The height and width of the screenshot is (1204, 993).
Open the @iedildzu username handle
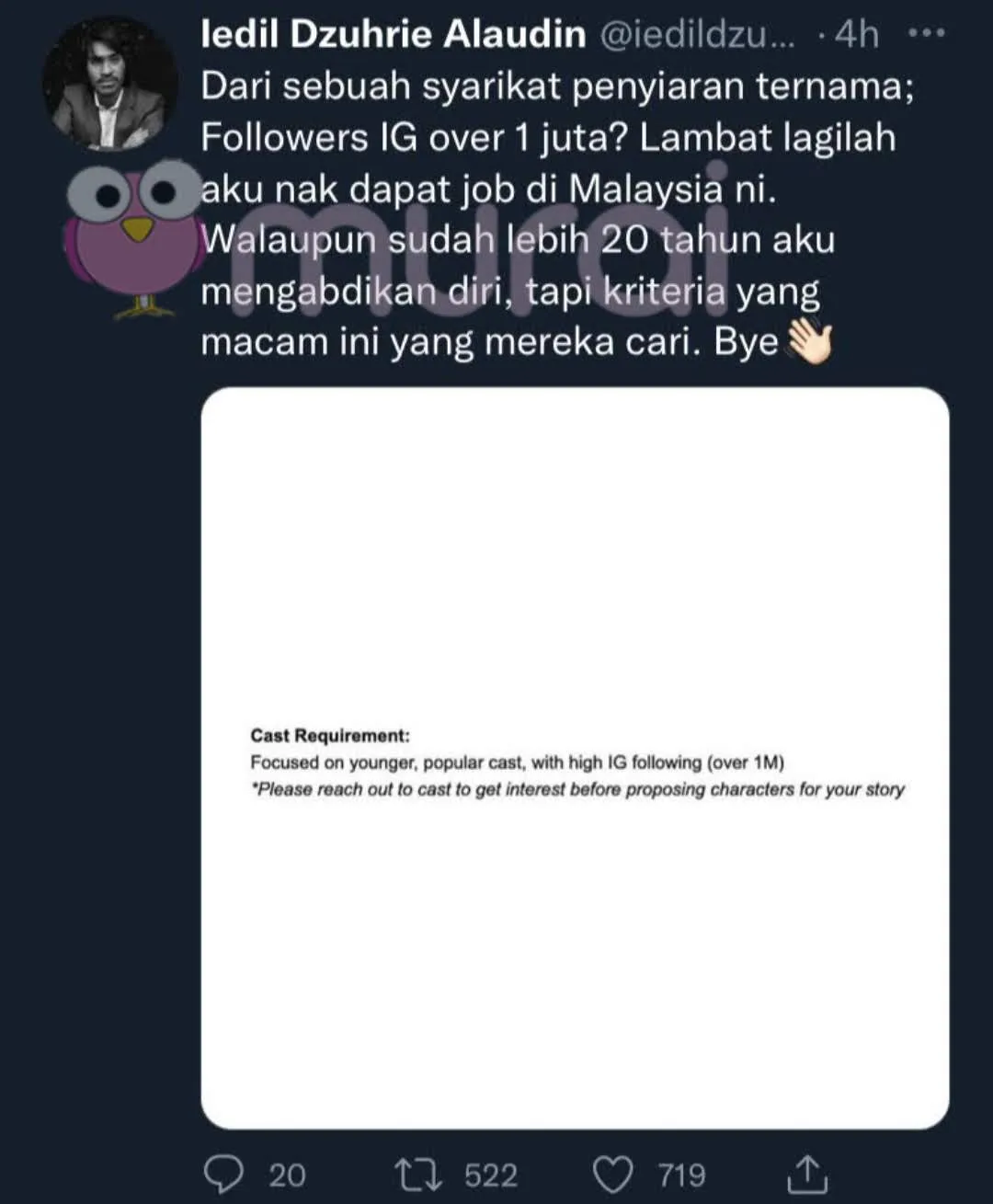[697, 35]
